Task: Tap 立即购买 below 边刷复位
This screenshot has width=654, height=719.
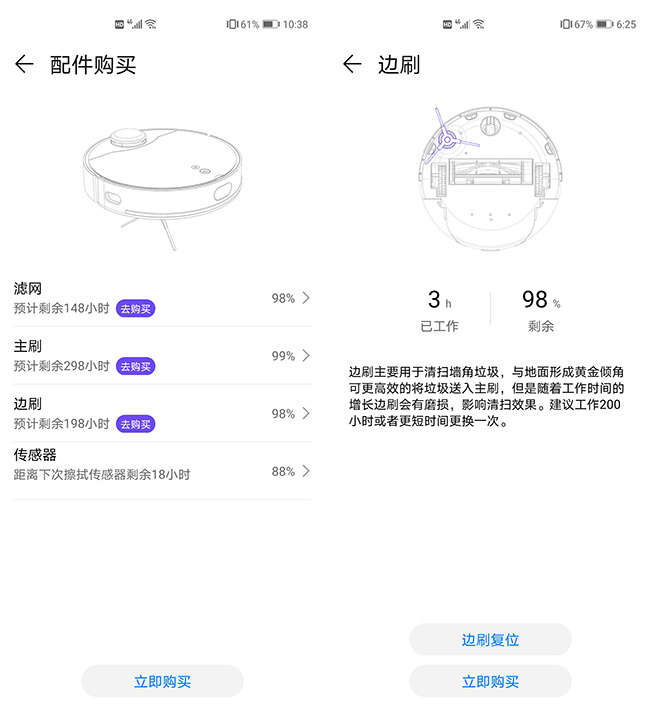Action: tap(490, 681)
